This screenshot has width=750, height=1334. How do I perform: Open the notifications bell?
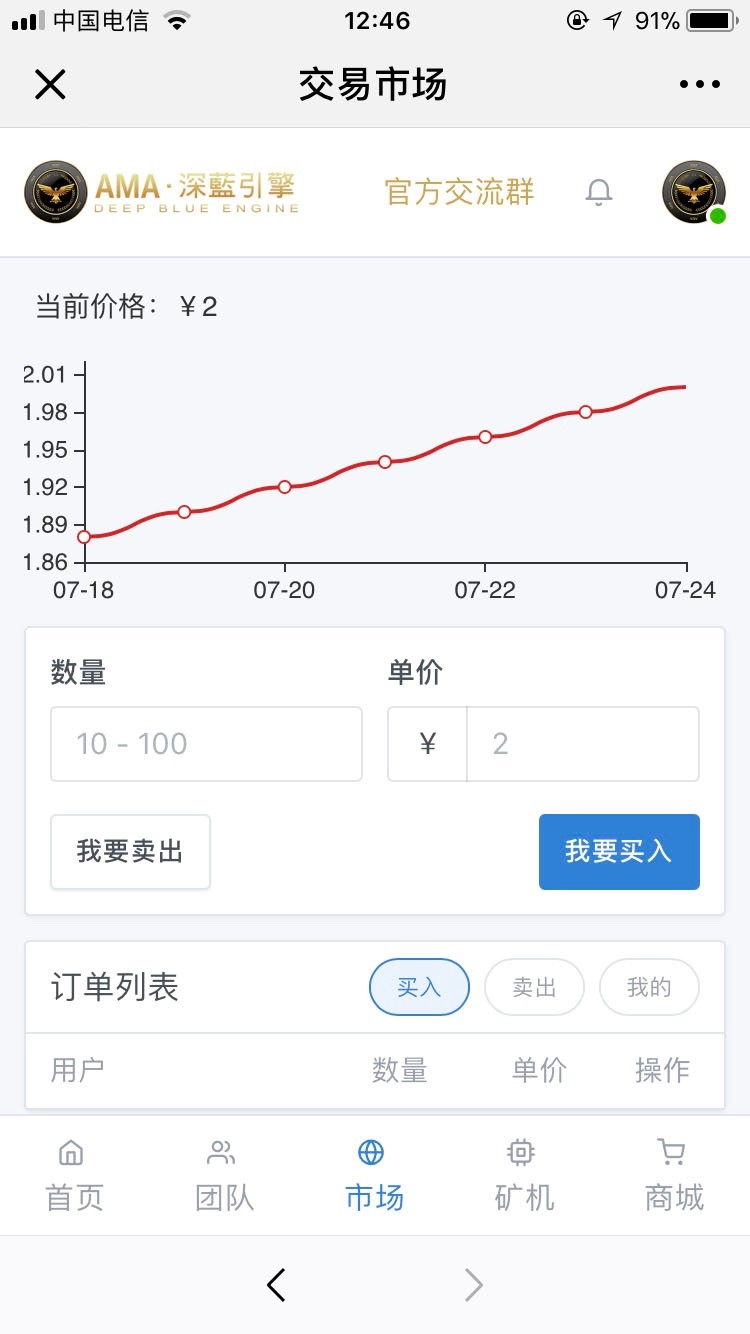tap(598, 192)
